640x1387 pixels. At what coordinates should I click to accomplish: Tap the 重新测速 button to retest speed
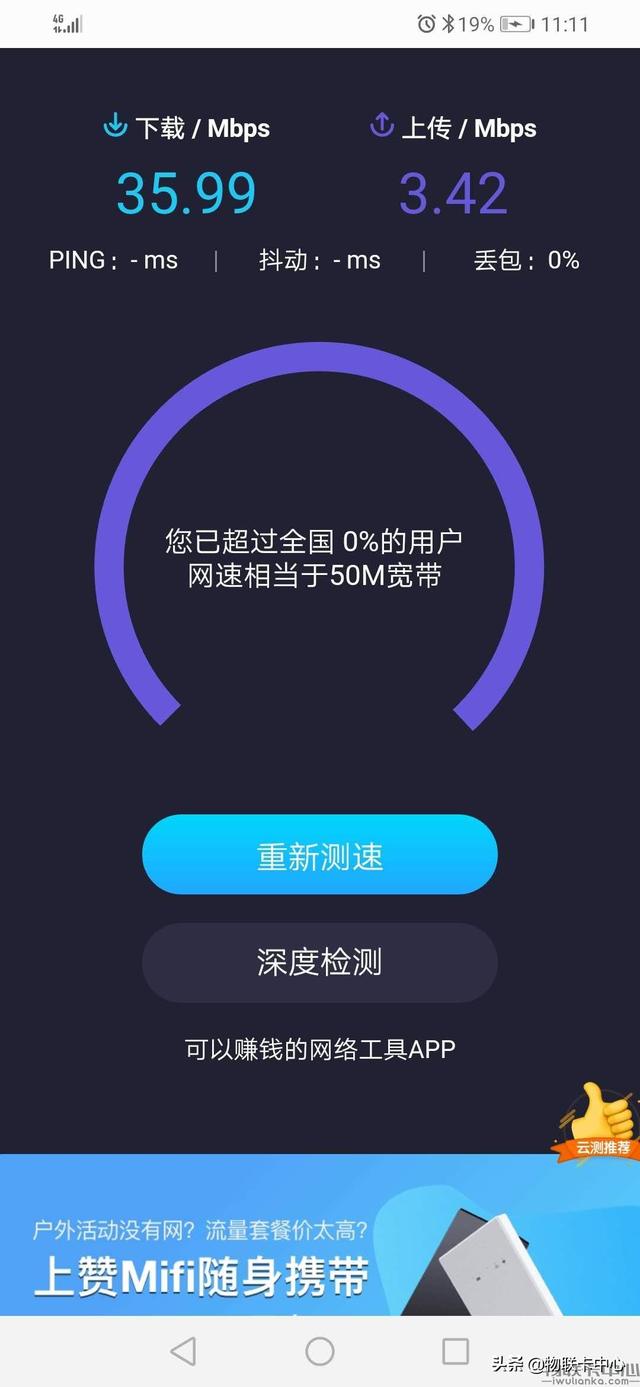tap(319, 855)
